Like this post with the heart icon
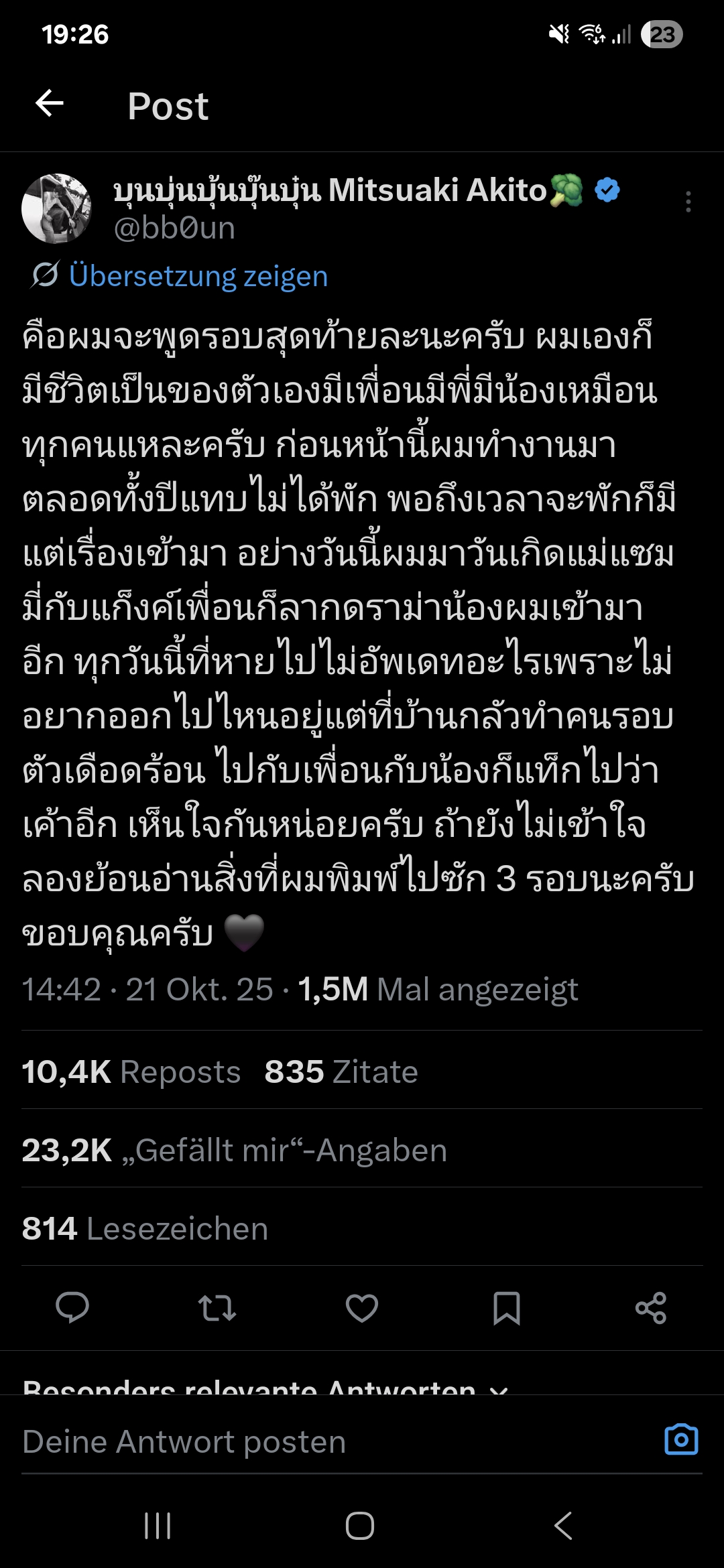The height and width of the screenshot is (1568, 724). [362, 1307]
